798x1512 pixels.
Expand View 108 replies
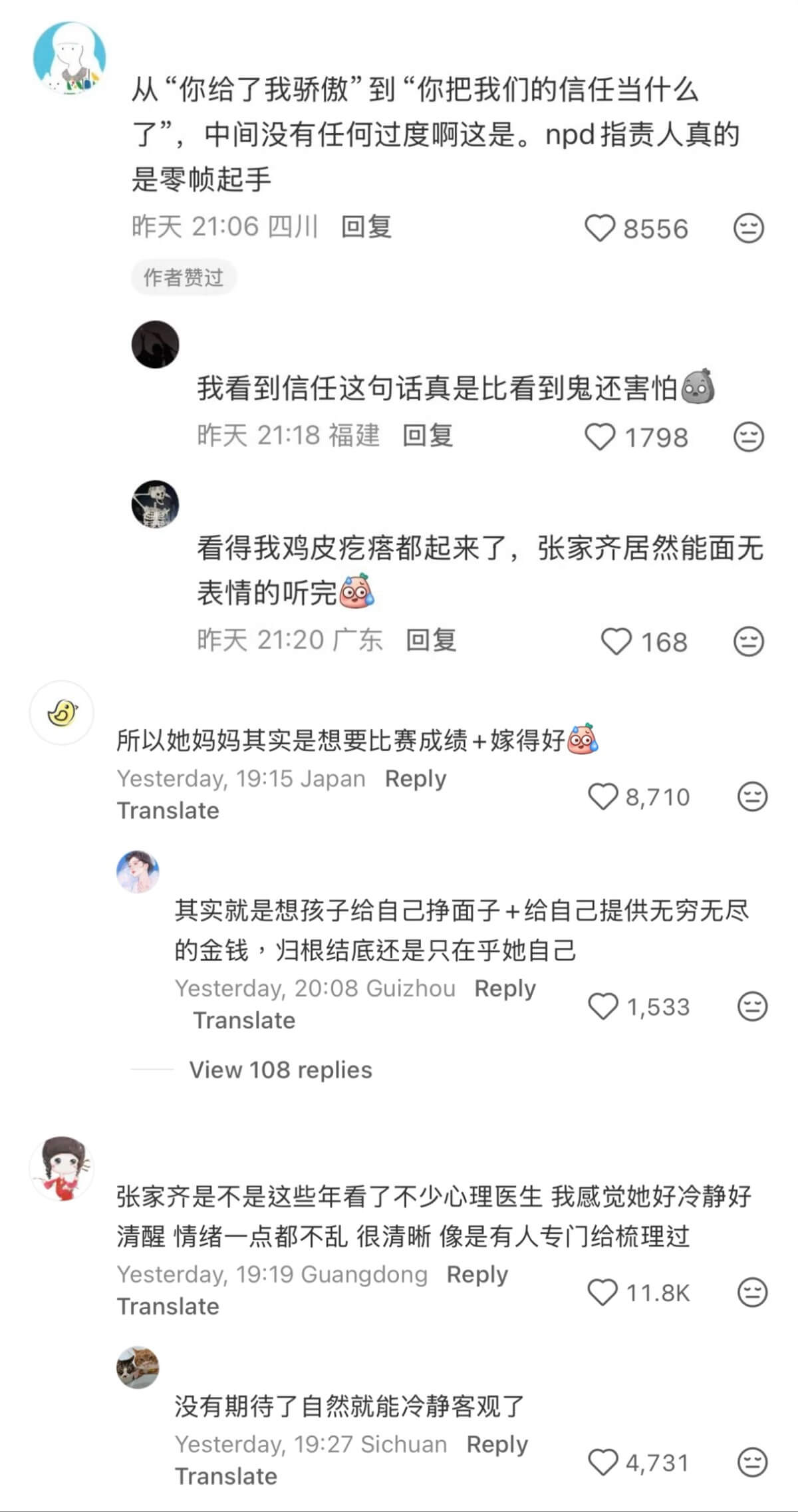[x=281, y=1070]
